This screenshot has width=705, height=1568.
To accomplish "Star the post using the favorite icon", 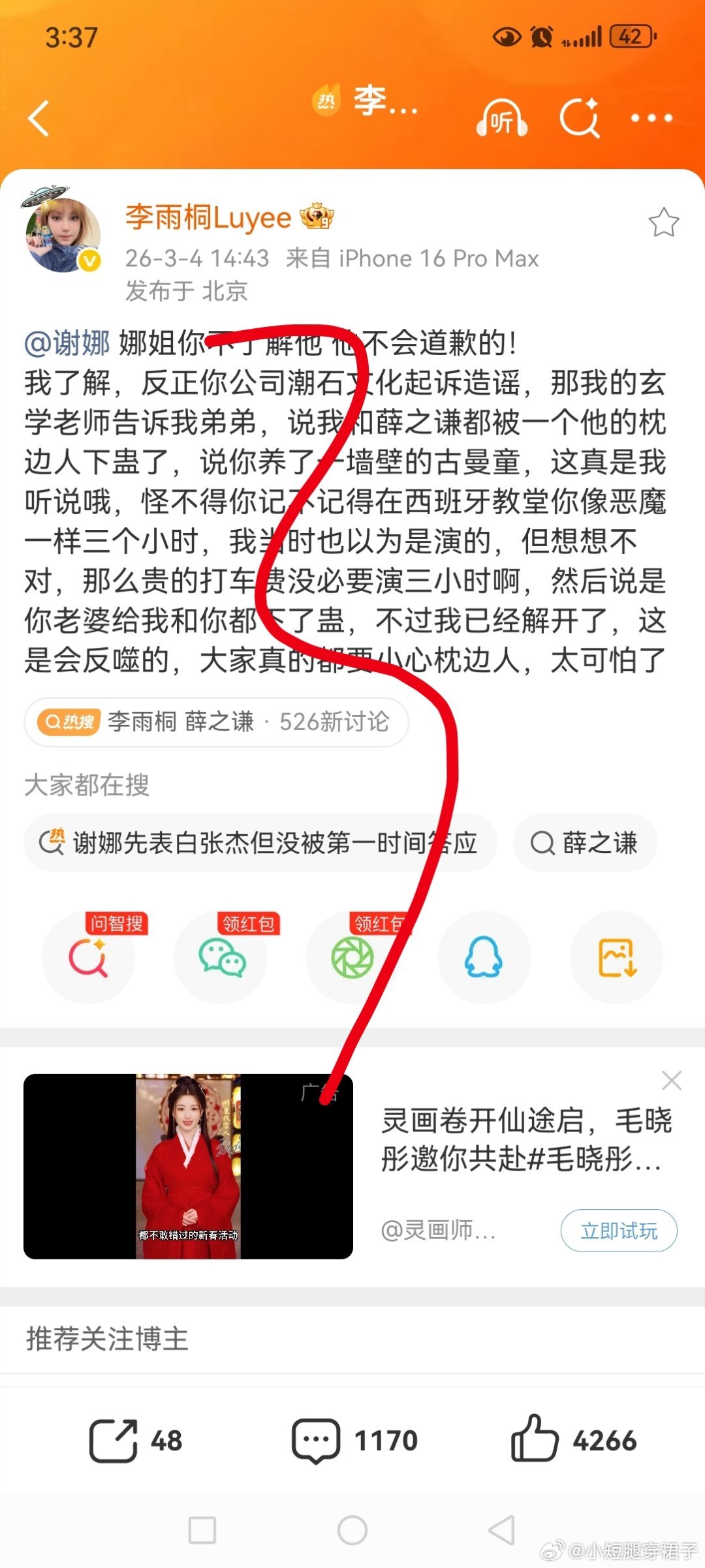I will pyautogui.click(x=664, y=222).
